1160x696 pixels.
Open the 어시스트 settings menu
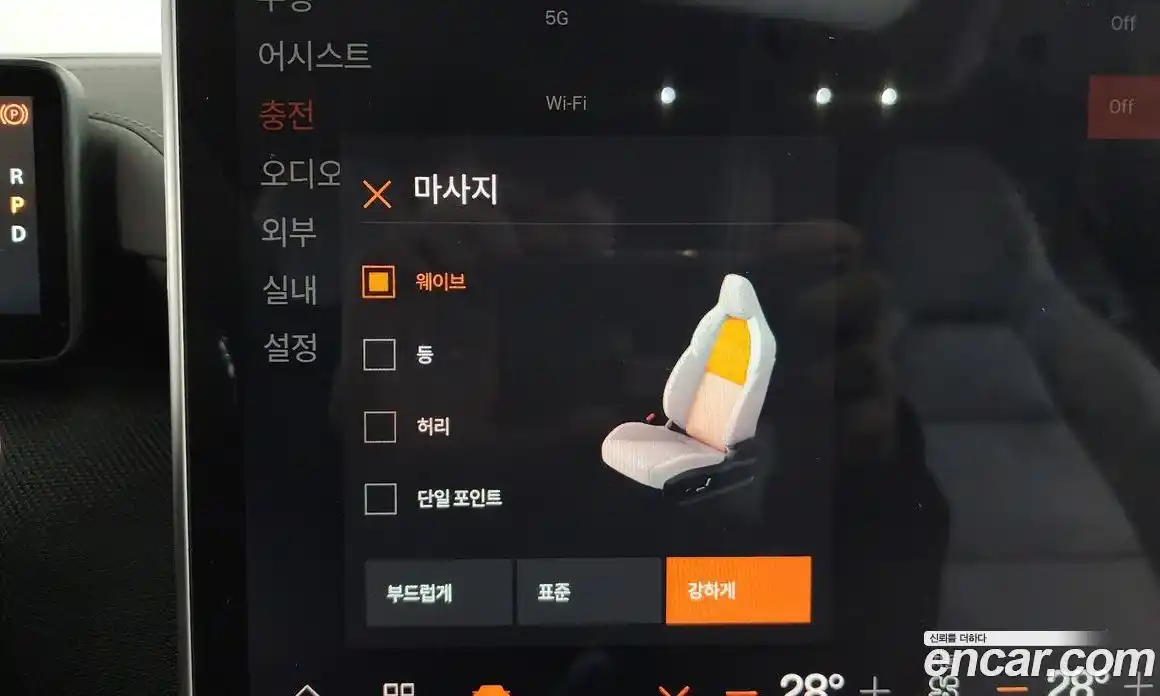coord(314,55)
